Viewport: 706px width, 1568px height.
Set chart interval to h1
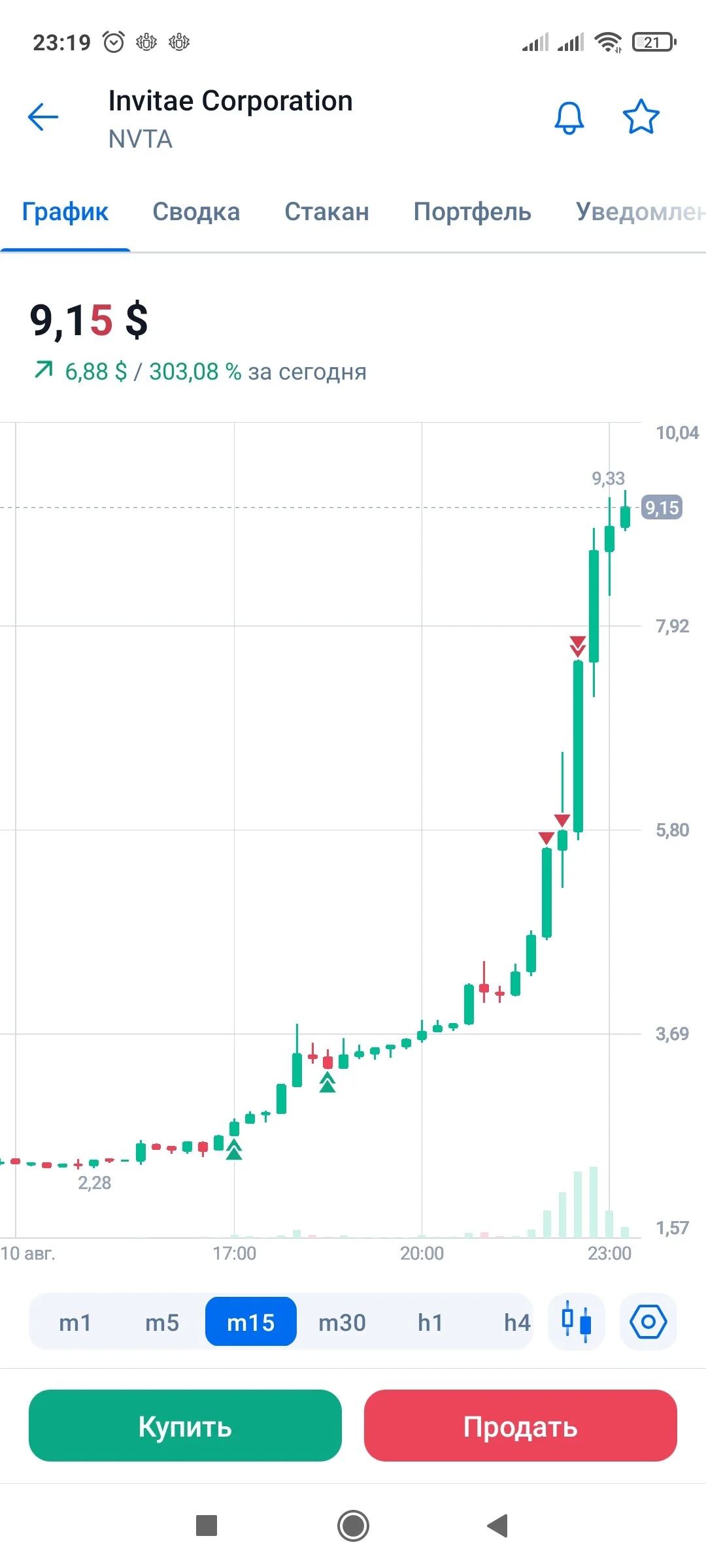click(x=431, y=1322)
